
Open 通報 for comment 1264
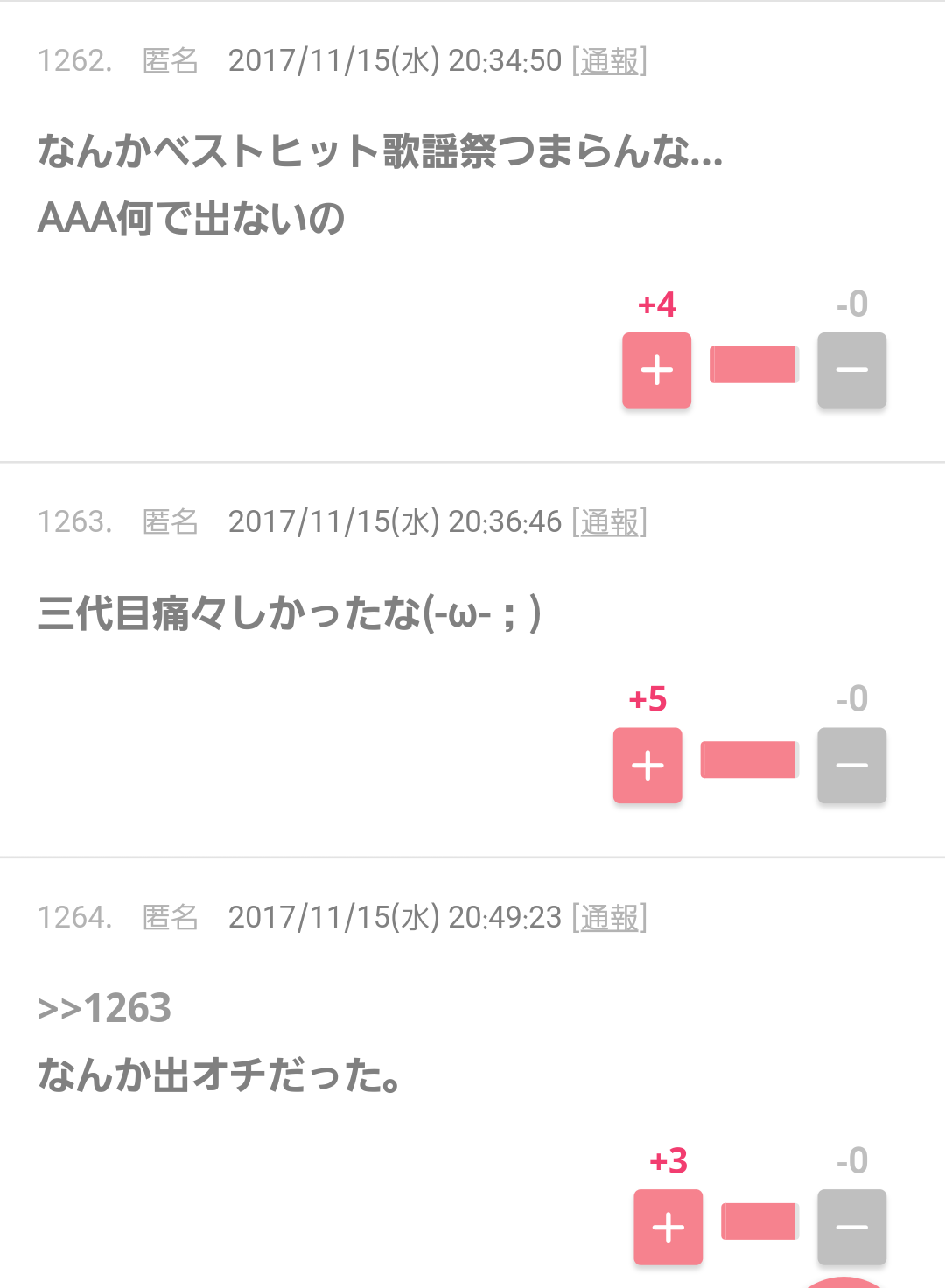point(610,918)
